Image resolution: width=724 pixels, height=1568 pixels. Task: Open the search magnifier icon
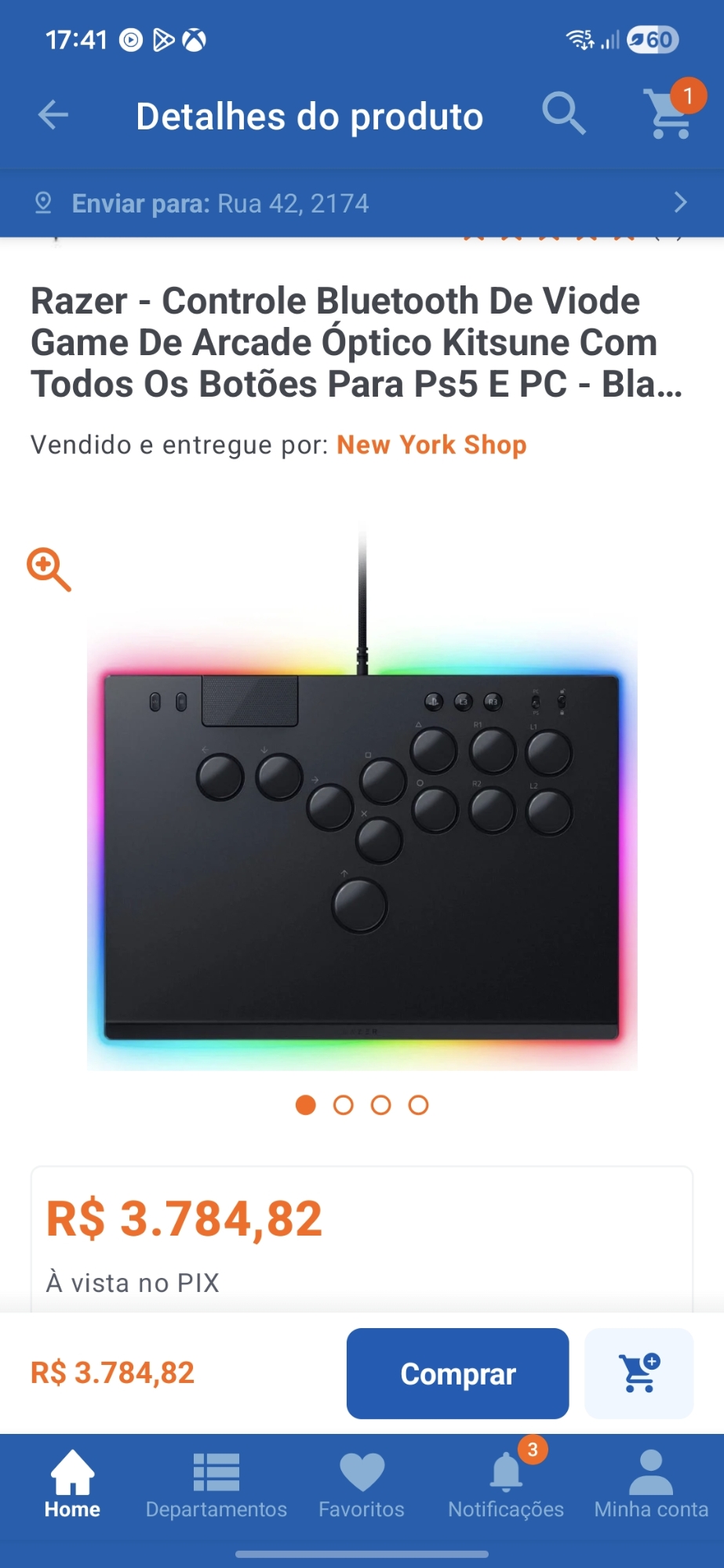[563, 114]
